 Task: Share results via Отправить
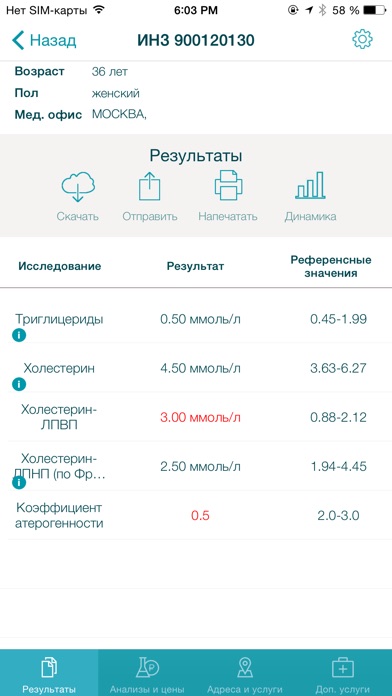pyautogui.click(x=150, y=197)
